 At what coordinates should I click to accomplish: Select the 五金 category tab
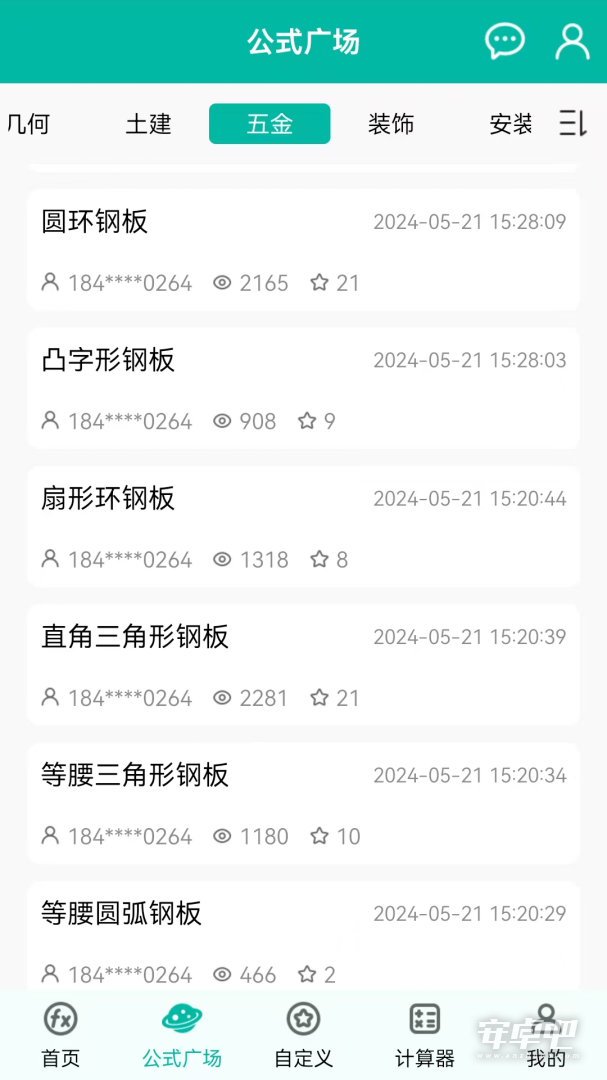coord(269,124)
